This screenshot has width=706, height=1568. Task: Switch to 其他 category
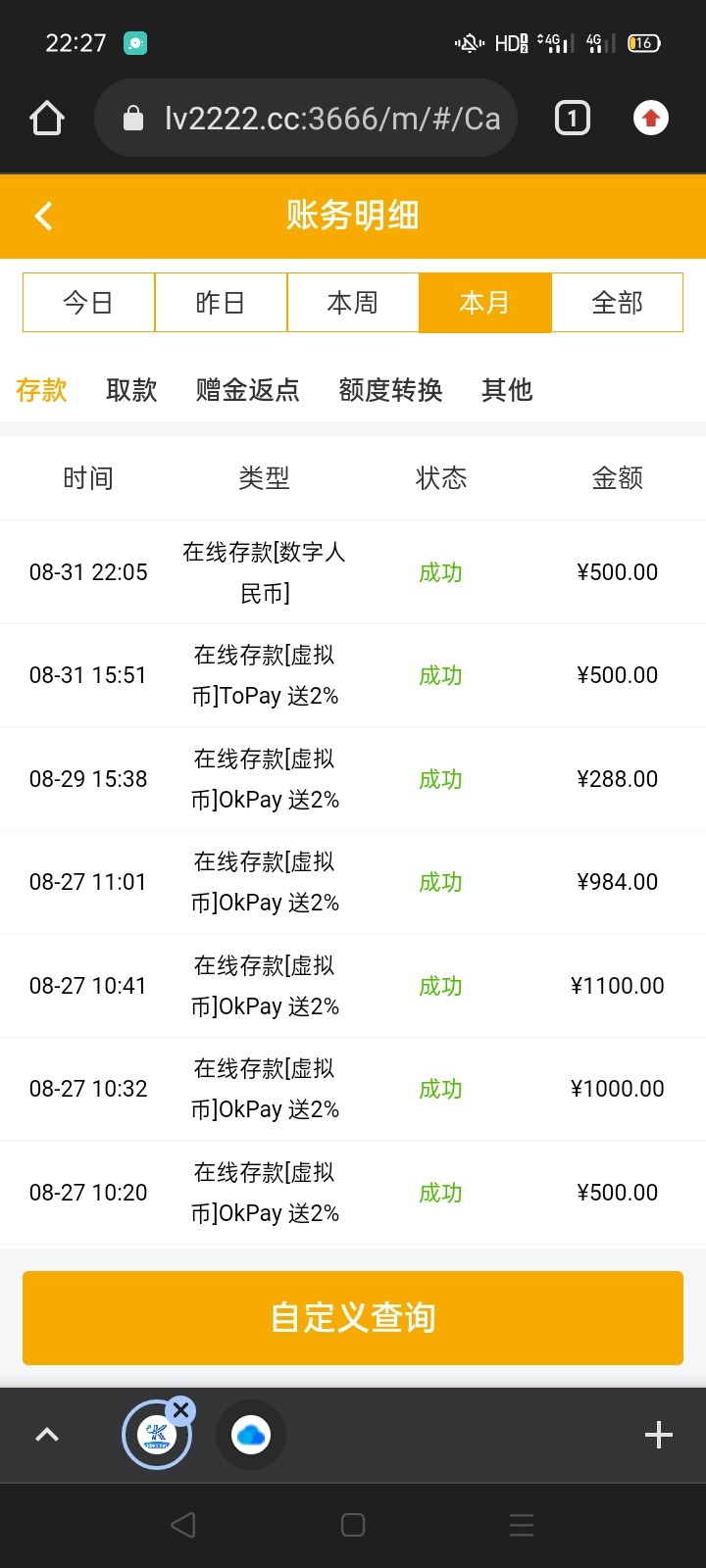tap(507, 390)
